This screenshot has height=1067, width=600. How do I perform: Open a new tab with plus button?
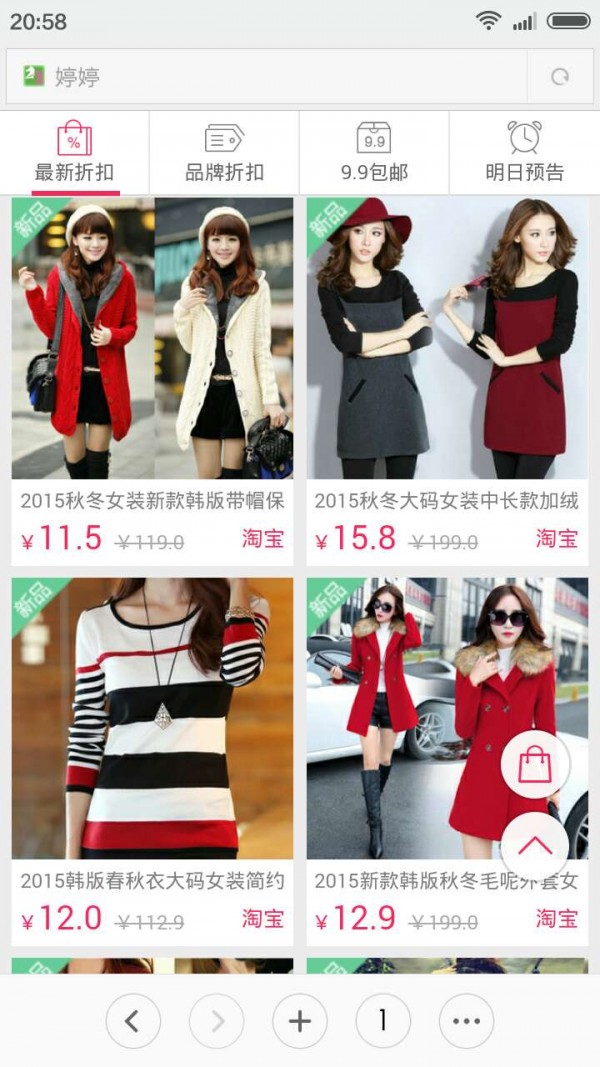click(x=299, y=1021)
